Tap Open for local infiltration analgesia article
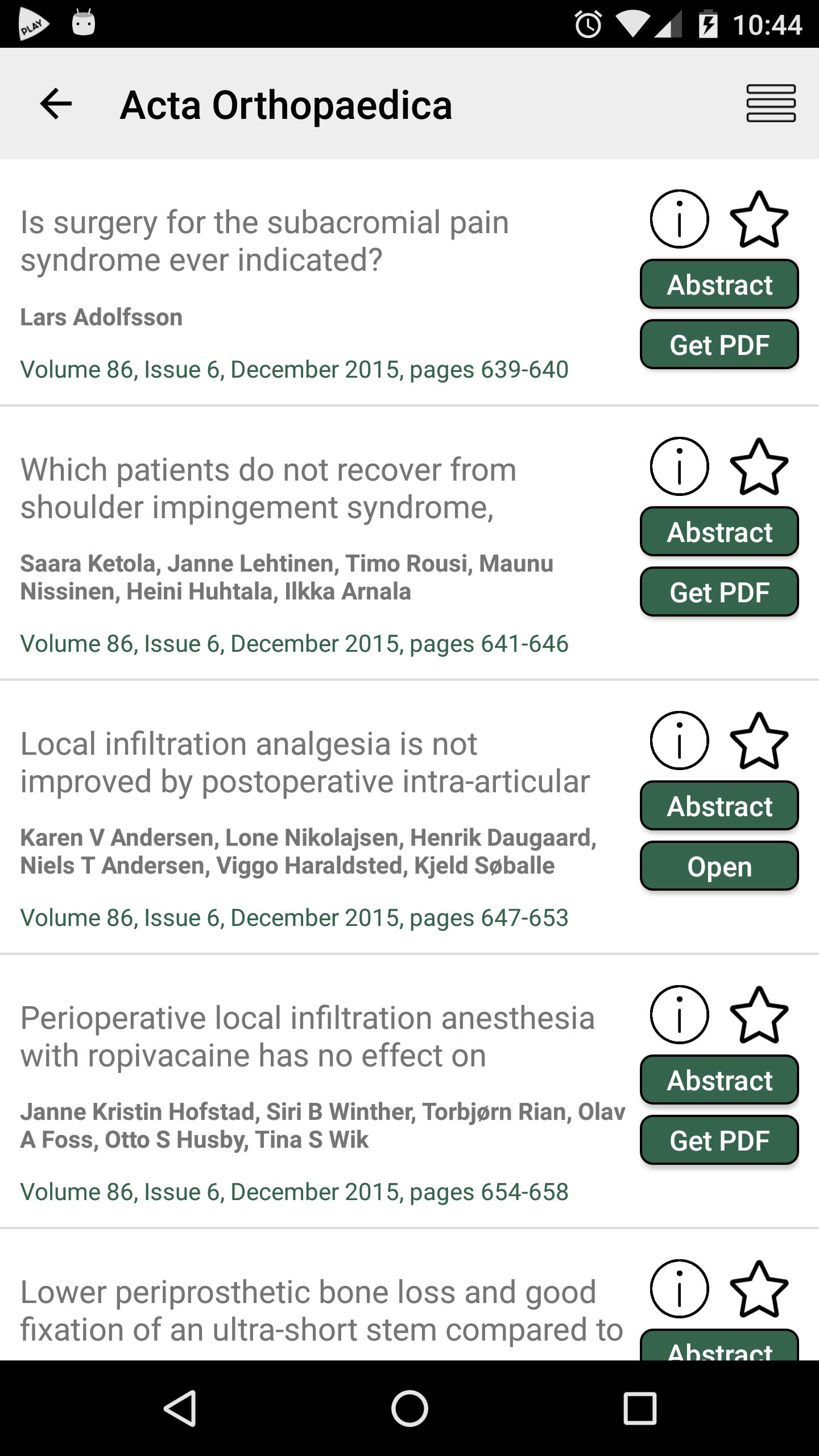The image size is (819, 1456). [719, 866]
